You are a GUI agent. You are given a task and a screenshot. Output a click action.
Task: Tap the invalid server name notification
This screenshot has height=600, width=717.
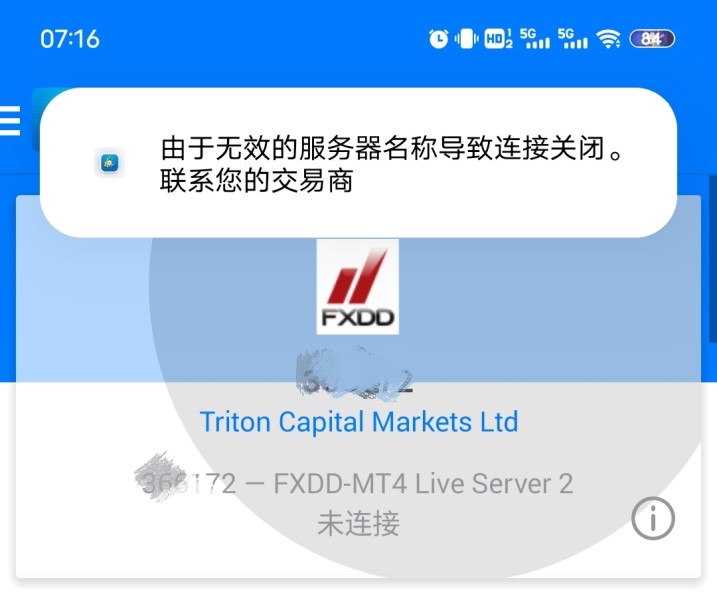358,162
